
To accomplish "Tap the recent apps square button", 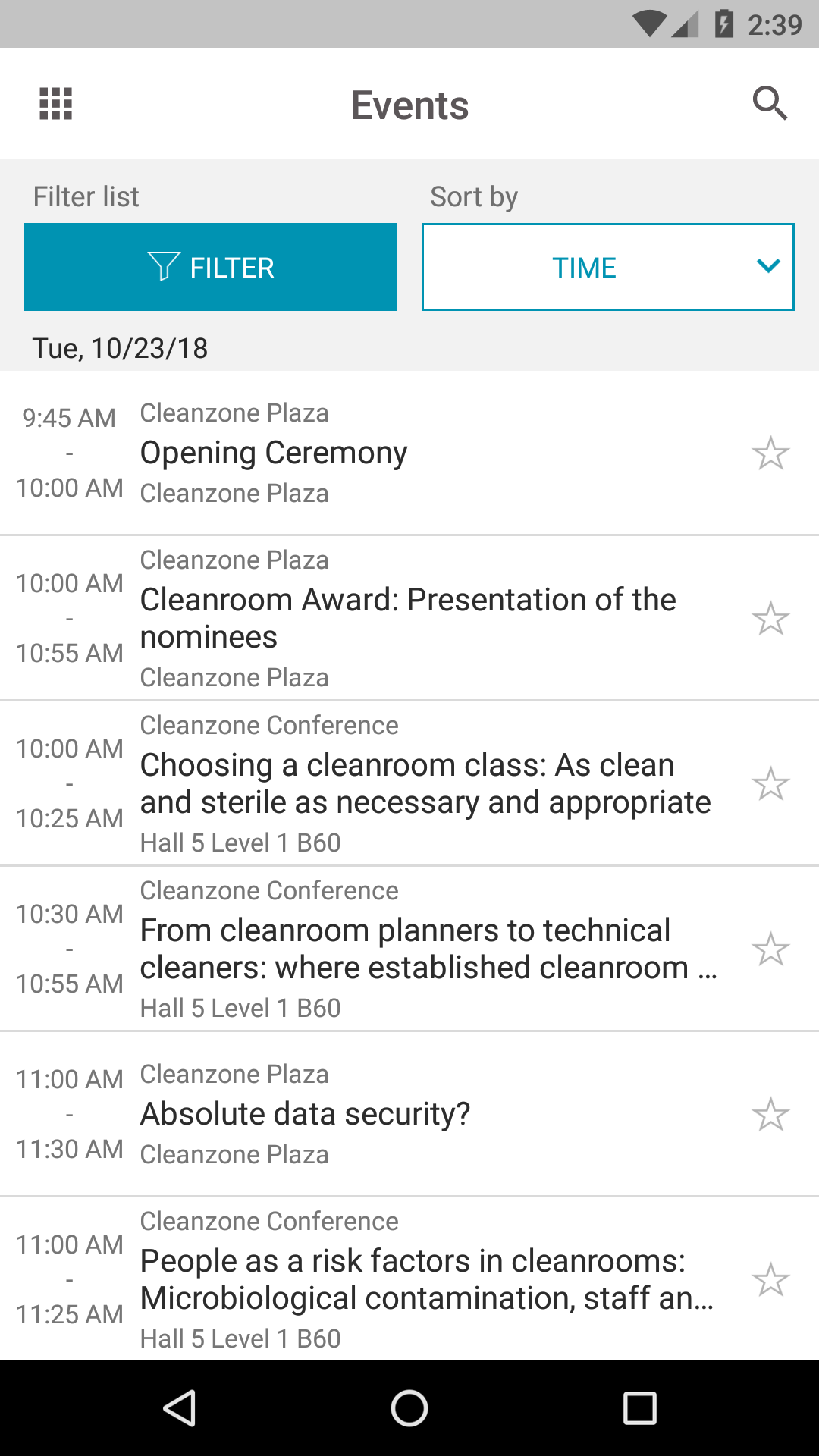I will pyautogui.click(x=641, y=1408).
